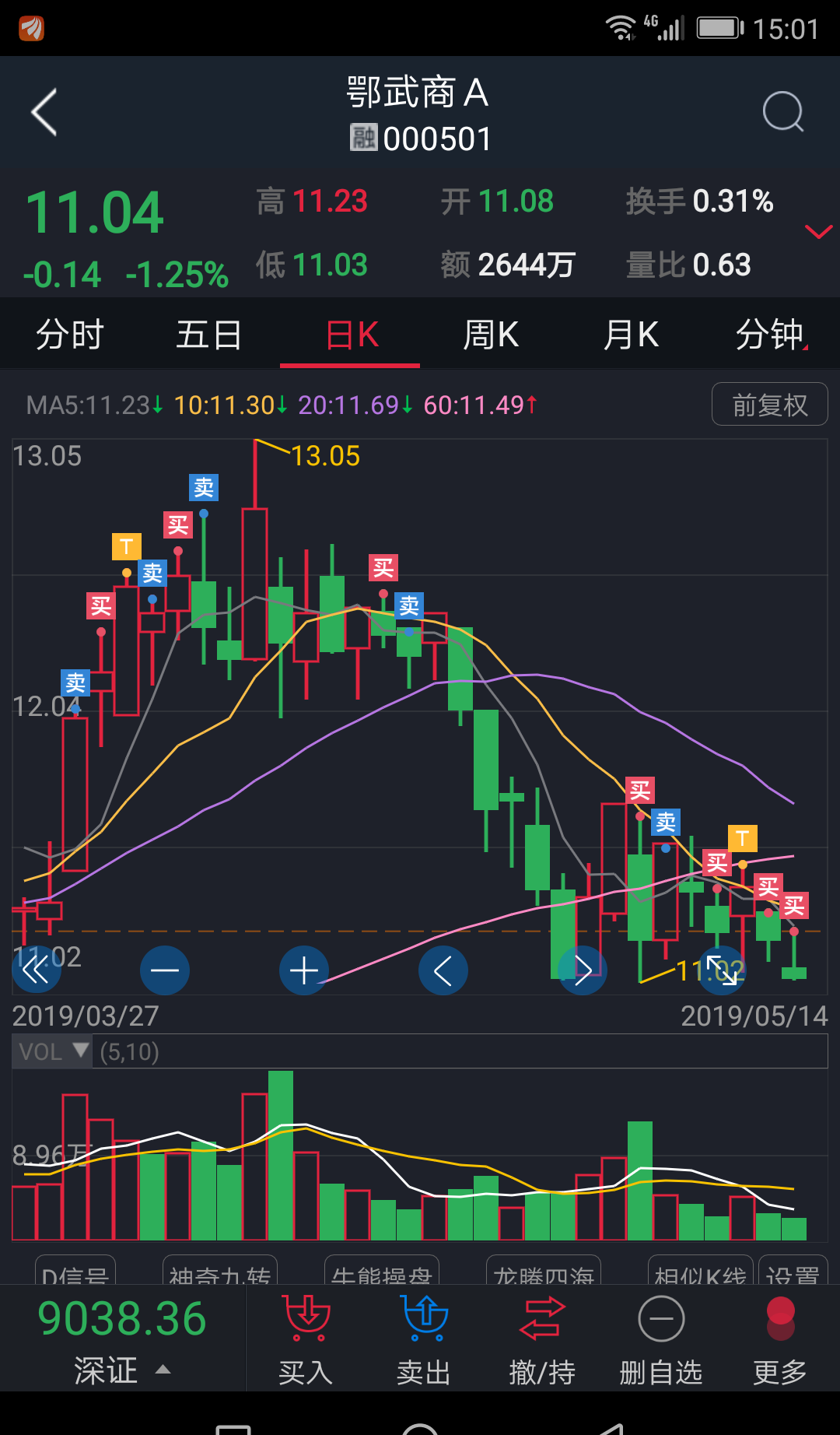This screenshot has height=1435, width=840.
Task: Zoom out chart with minus button
Action: (x=165, y=970)
